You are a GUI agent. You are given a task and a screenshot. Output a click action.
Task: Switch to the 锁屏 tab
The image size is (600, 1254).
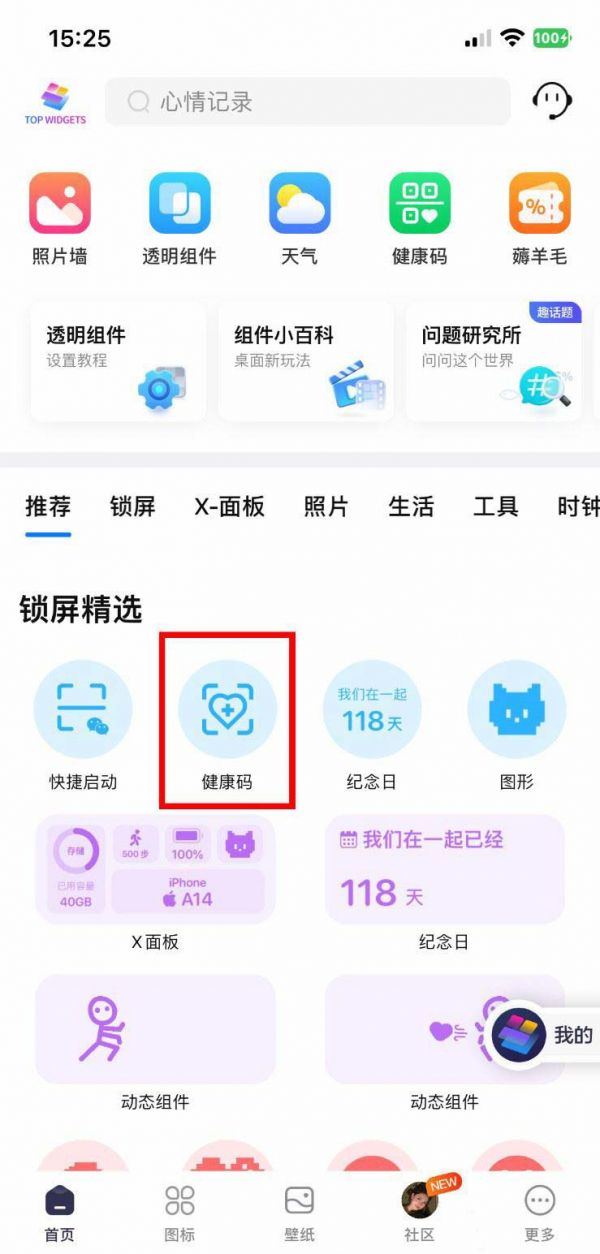point(133,506)
